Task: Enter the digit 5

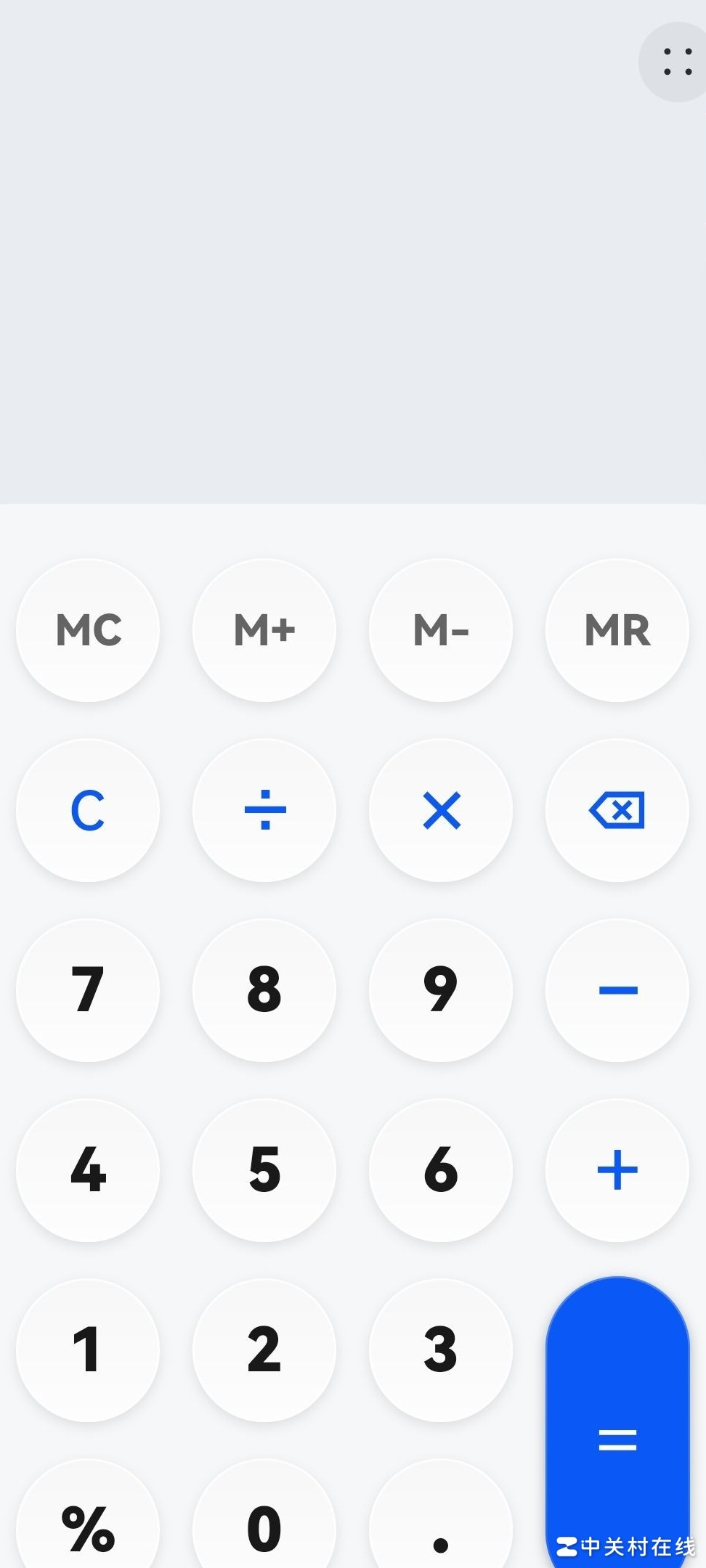Action: click(x=264, y=1170)
